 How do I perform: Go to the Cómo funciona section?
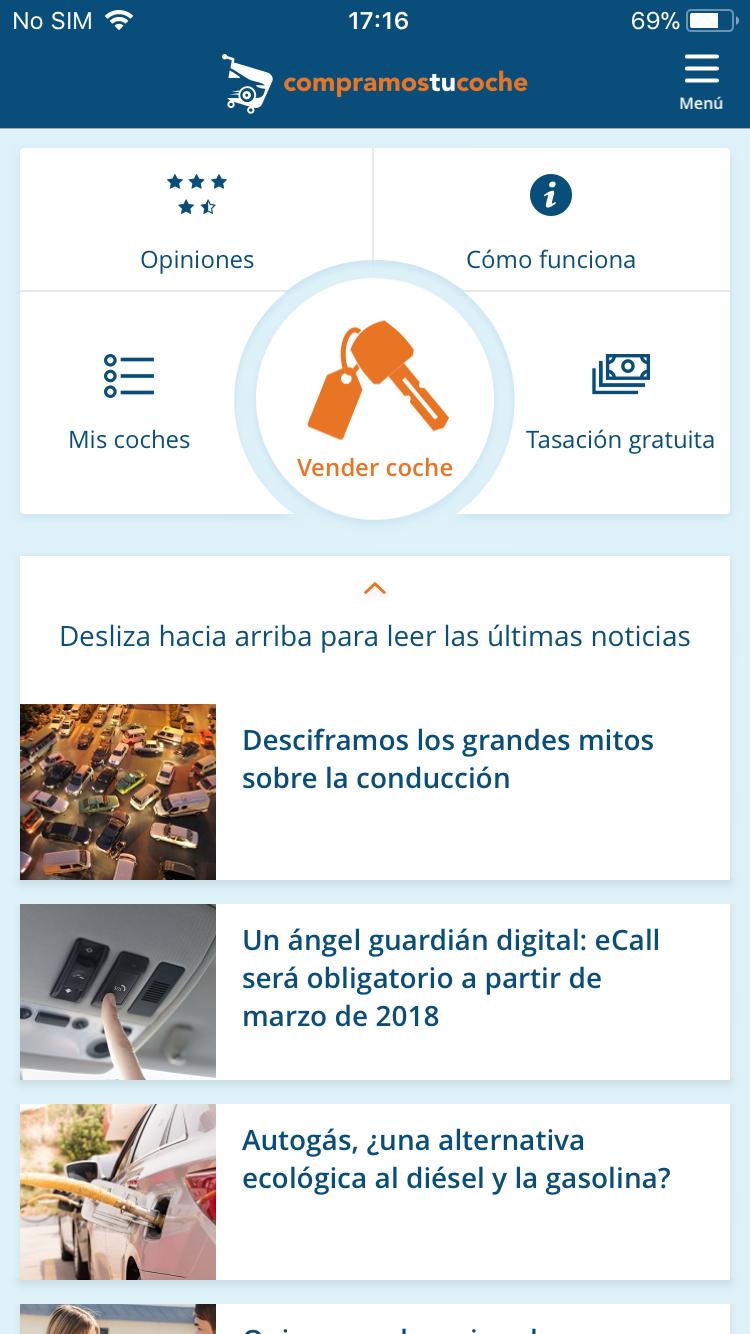click(551, 259)
